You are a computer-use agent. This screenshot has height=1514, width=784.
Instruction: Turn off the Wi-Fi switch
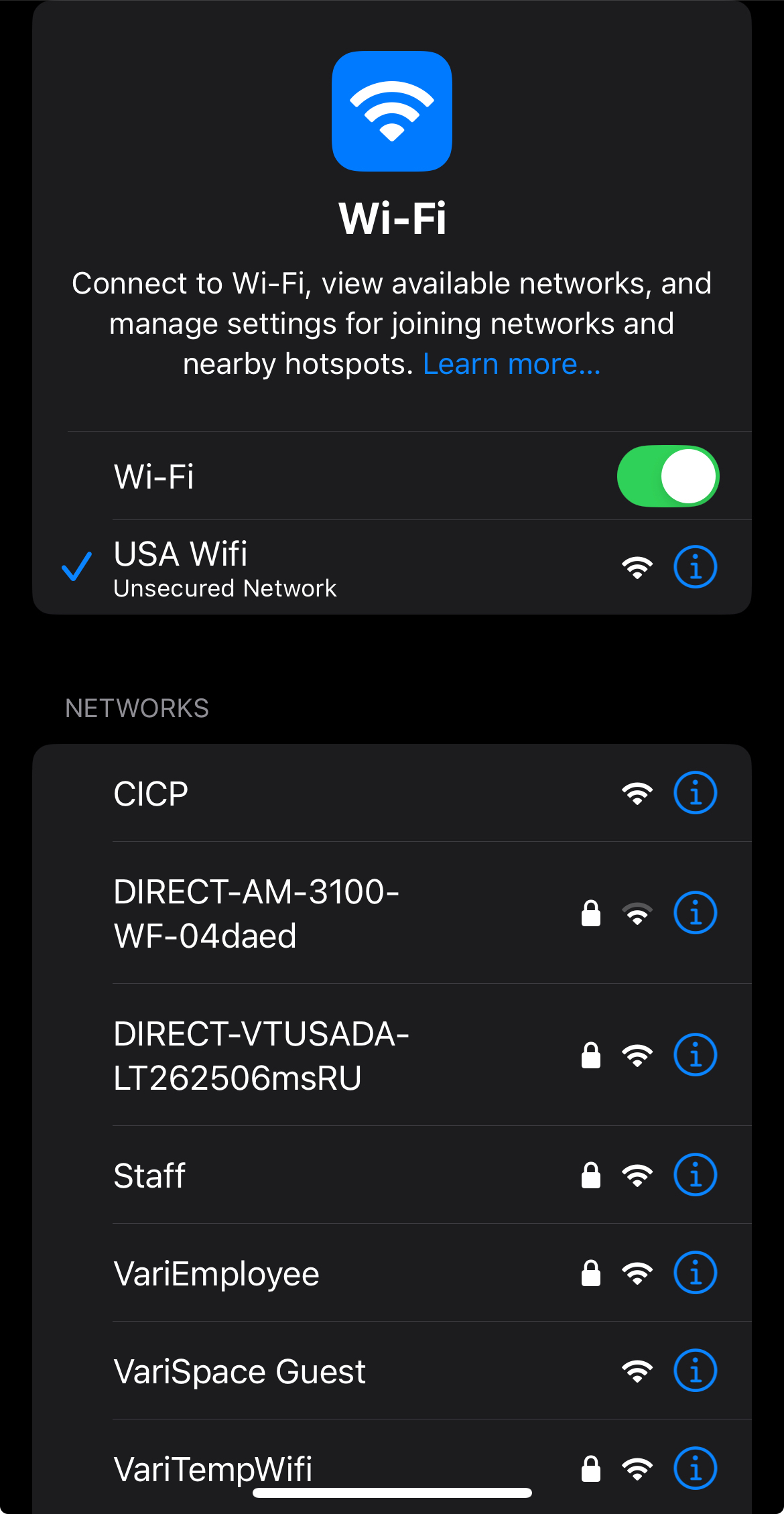(667, 477)
